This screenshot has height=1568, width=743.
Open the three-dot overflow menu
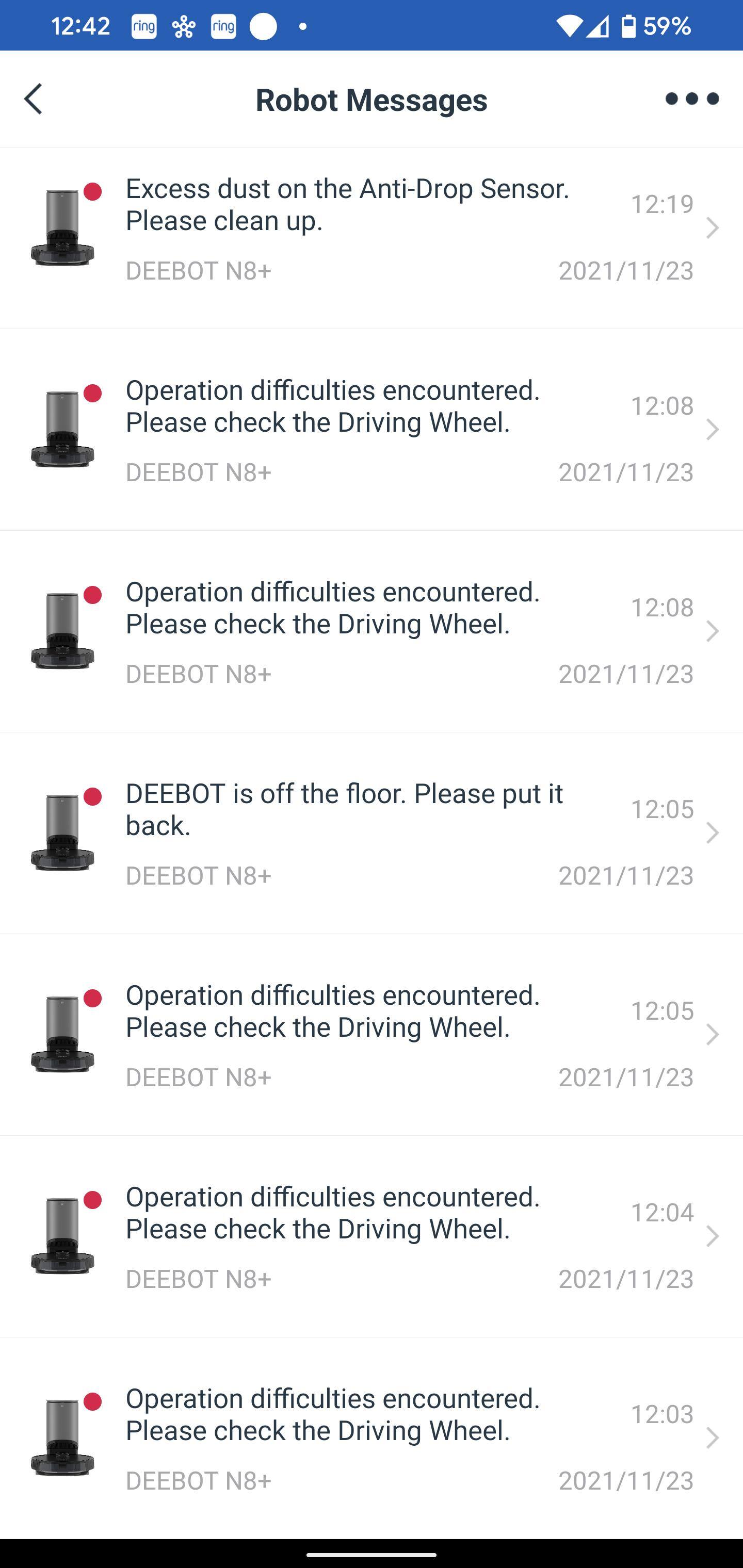tap(691, 99)
